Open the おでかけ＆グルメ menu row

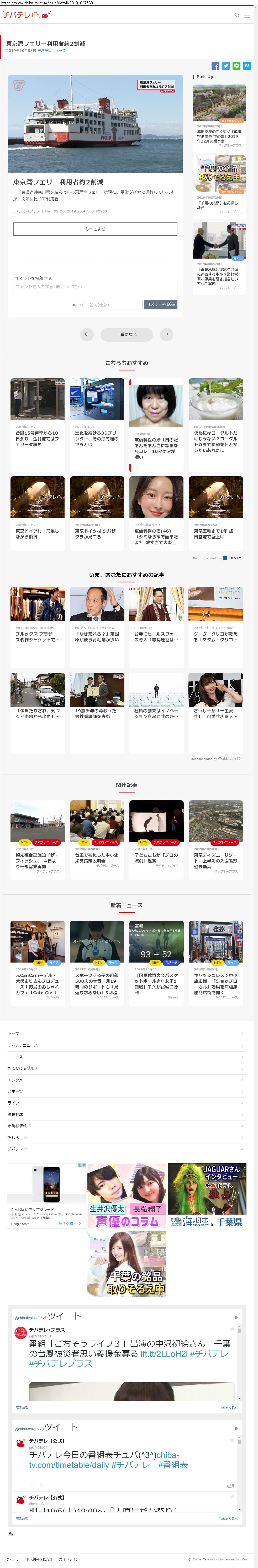tap(23, 1068)
